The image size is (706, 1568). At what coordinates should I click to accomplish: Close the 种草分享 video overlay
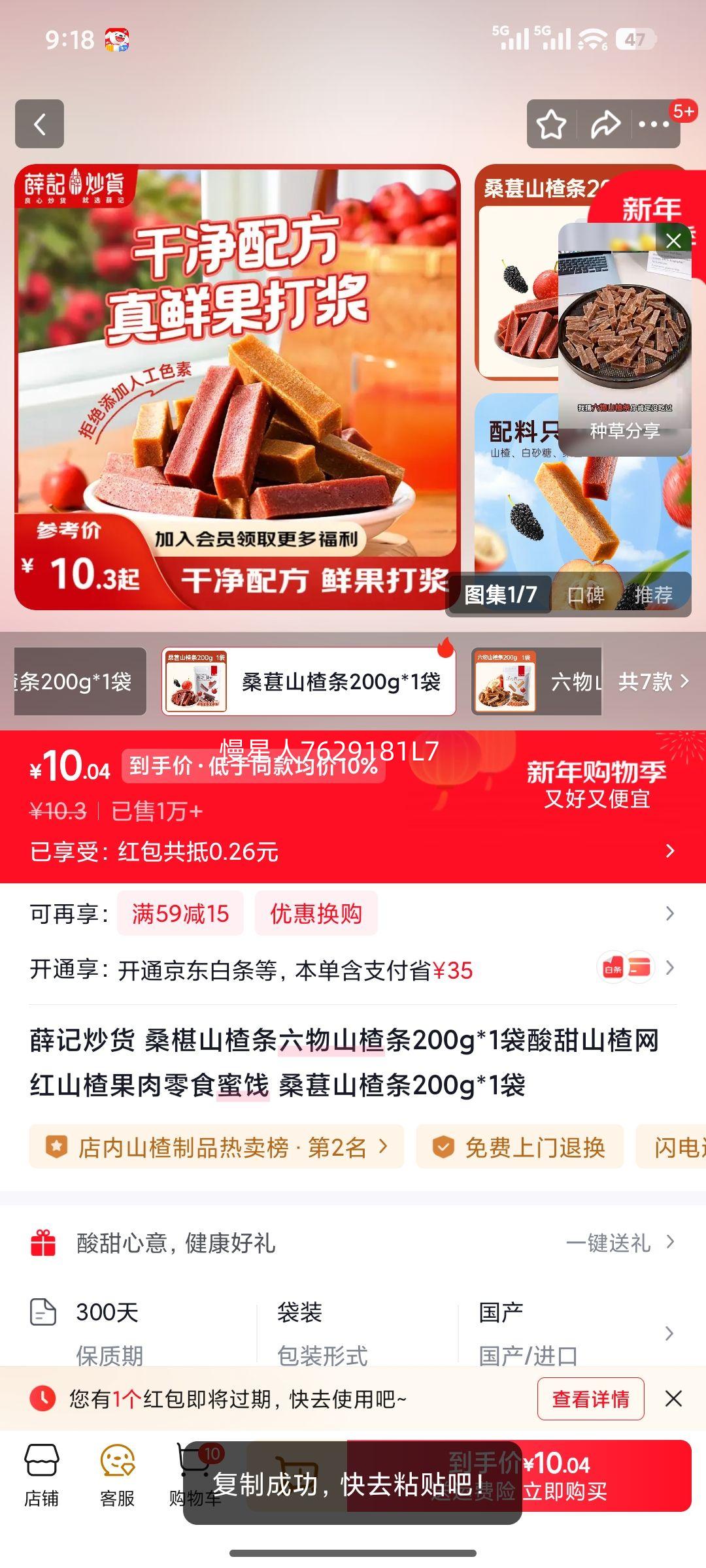coord(672,241)
